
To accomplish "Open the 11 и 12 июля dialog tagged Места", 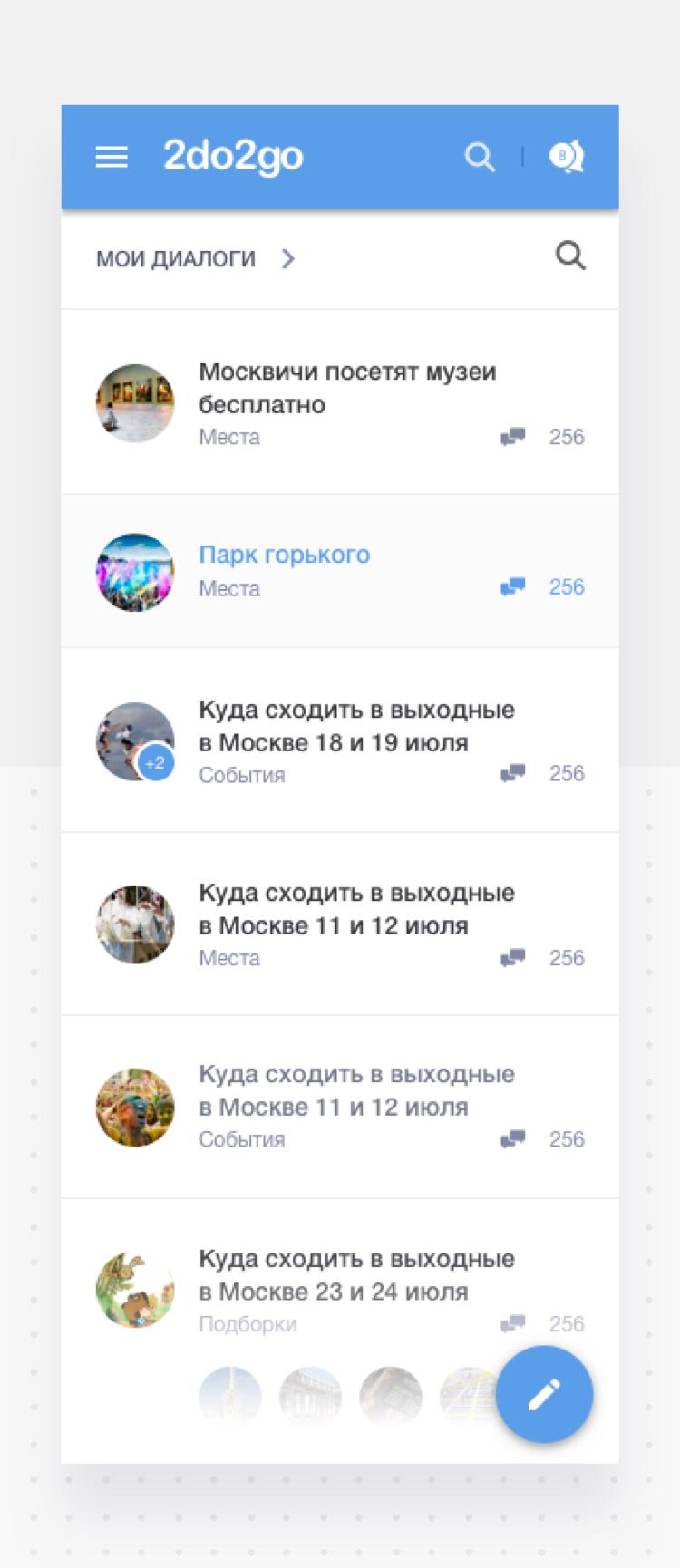I will coord(356,909).
